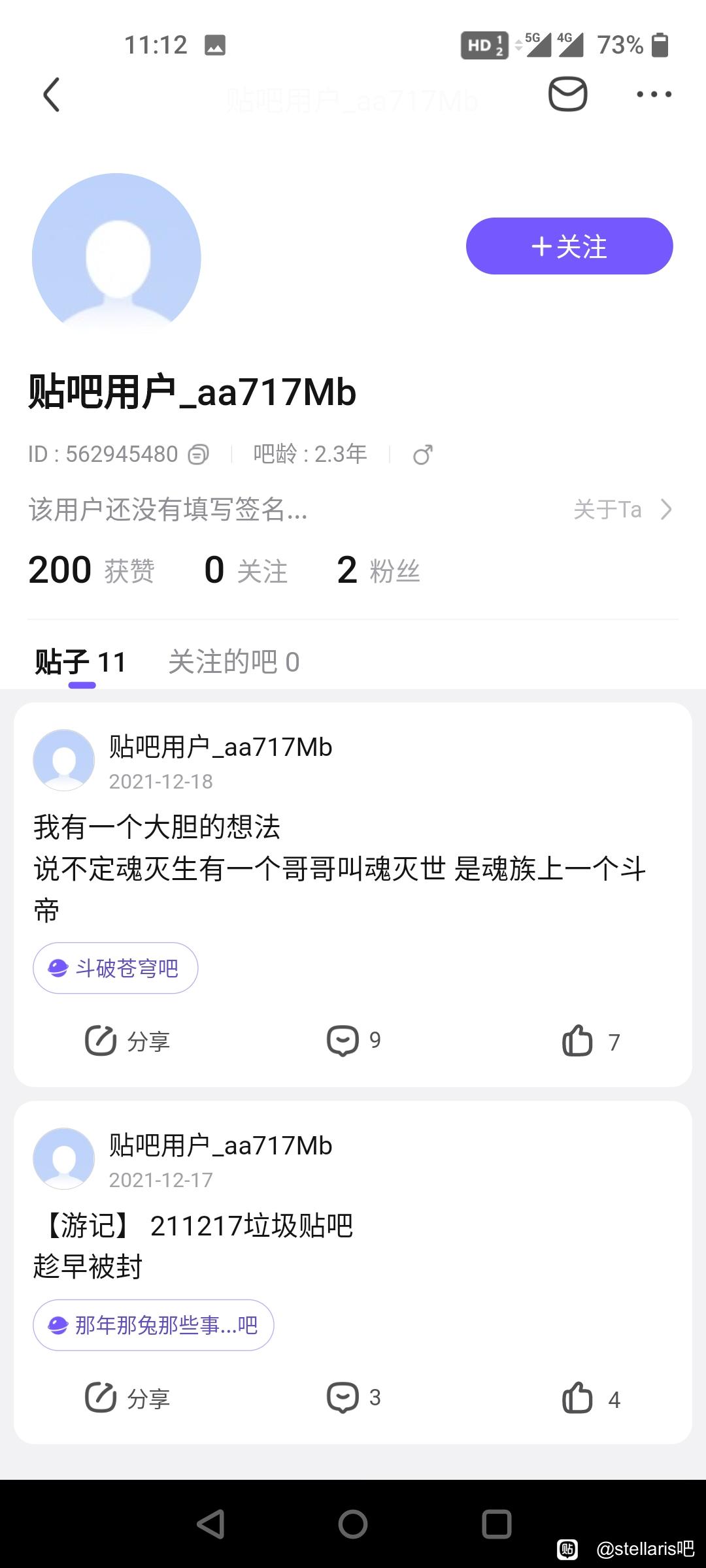View the user's profile avatar

116,257
